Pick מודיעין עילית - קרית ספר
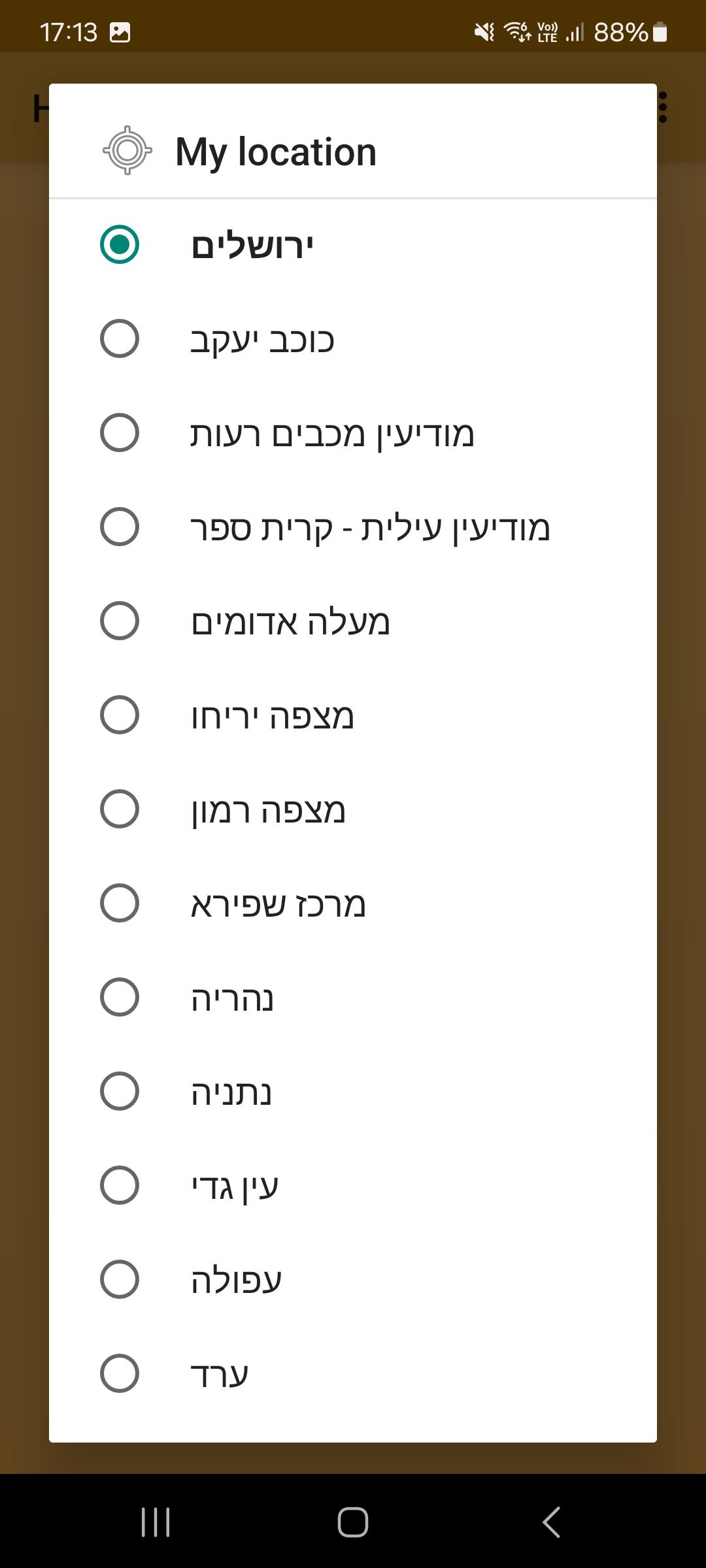 pyautogui.click(x=353, y=527)
